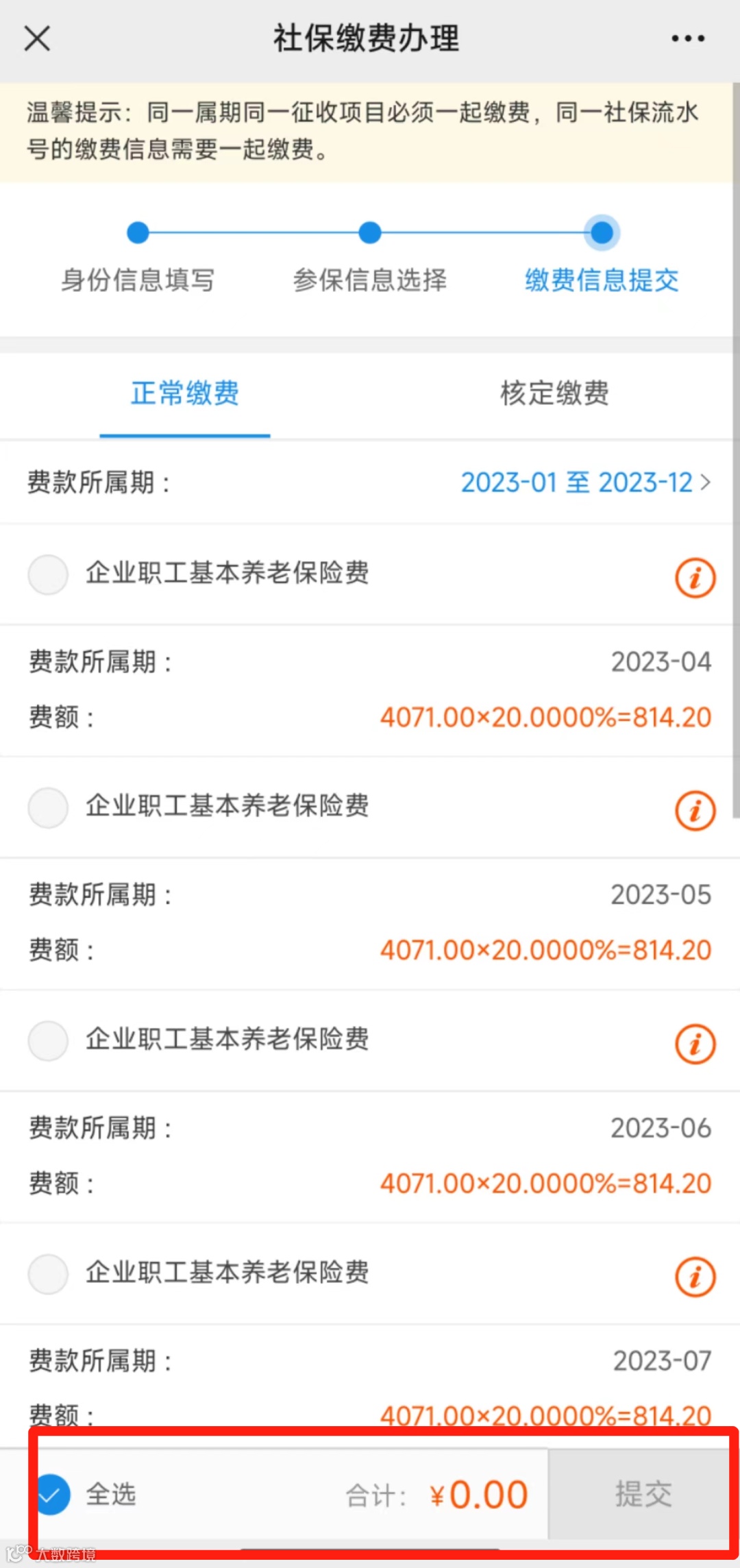The height and width of the screenshot is (1568, 740).
Task: Select the 2023-06 企业职工基本养老保险费 item
Action: [48, 1040]
